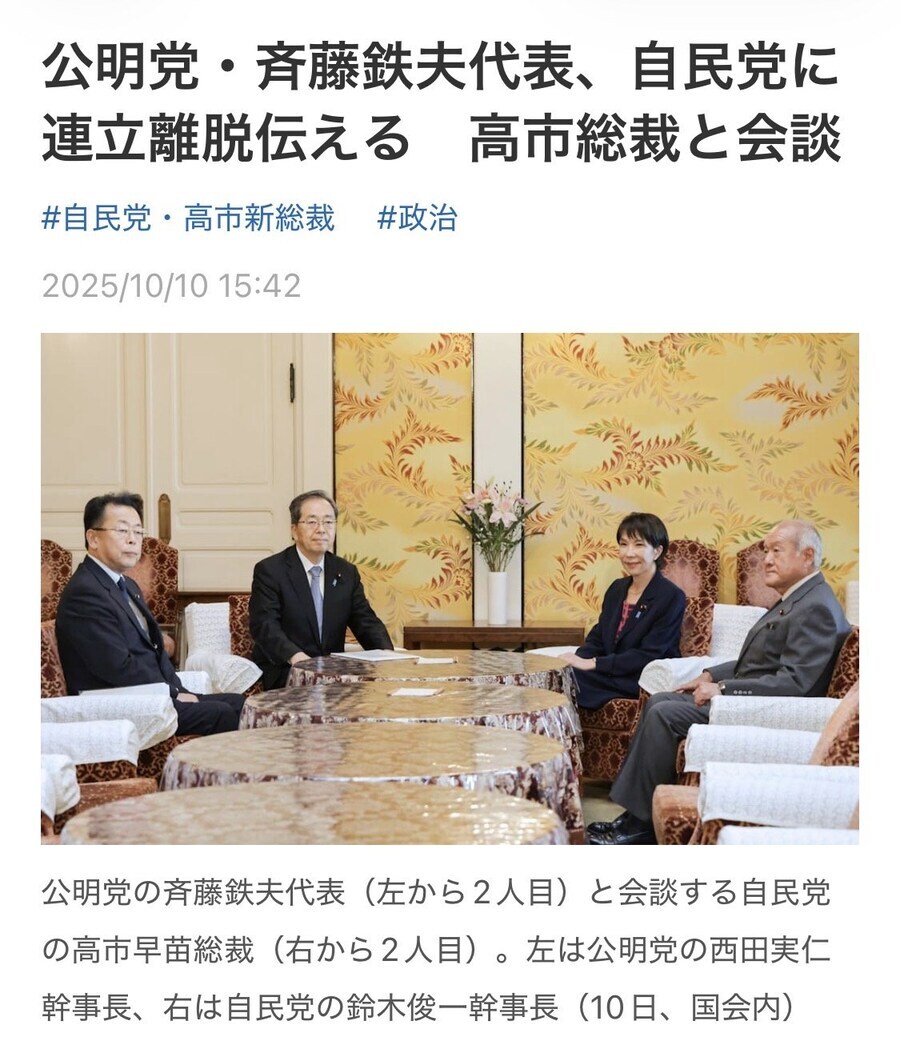Open the #自民党・高市新総裁 hashtag link
The height and width of the screenshot is (1049, 900).
(188, 219)
